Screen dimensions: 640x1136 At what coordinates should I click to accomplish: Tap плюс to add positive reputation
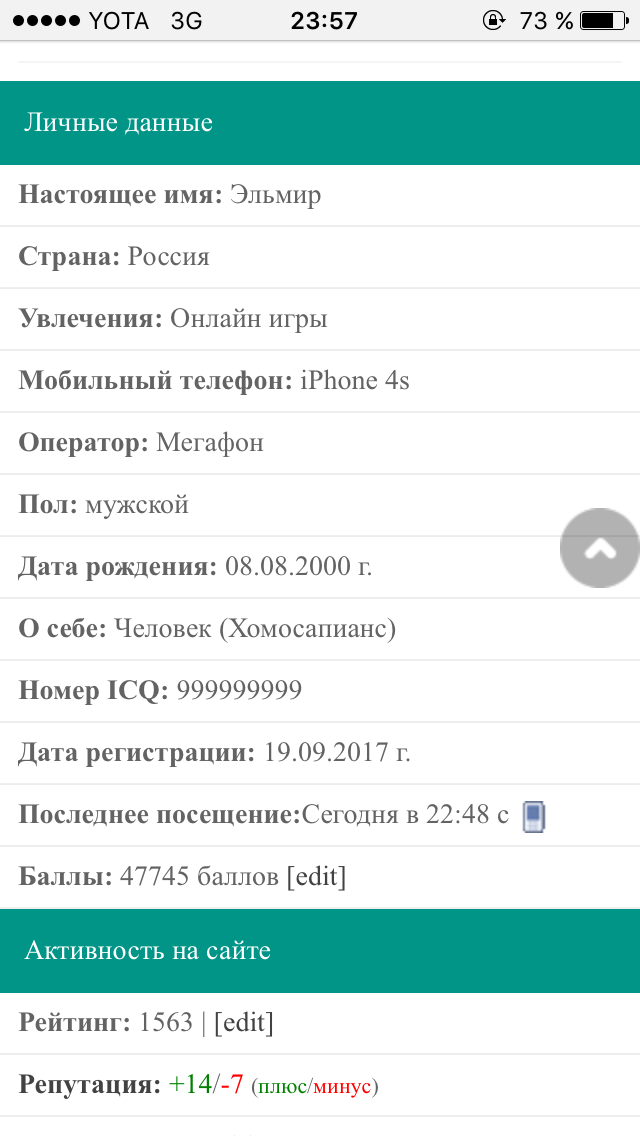coord(282,1086)
